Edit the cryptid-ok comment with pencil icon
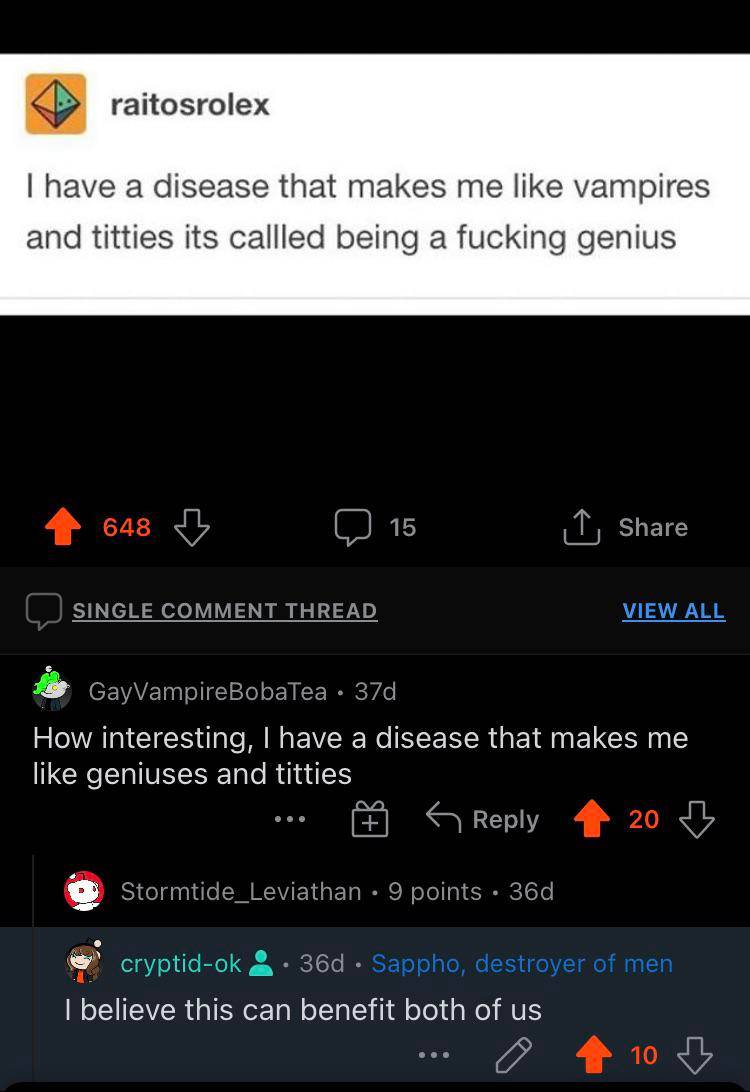The image size is (750, 1092). click(x=513, y=1054)
